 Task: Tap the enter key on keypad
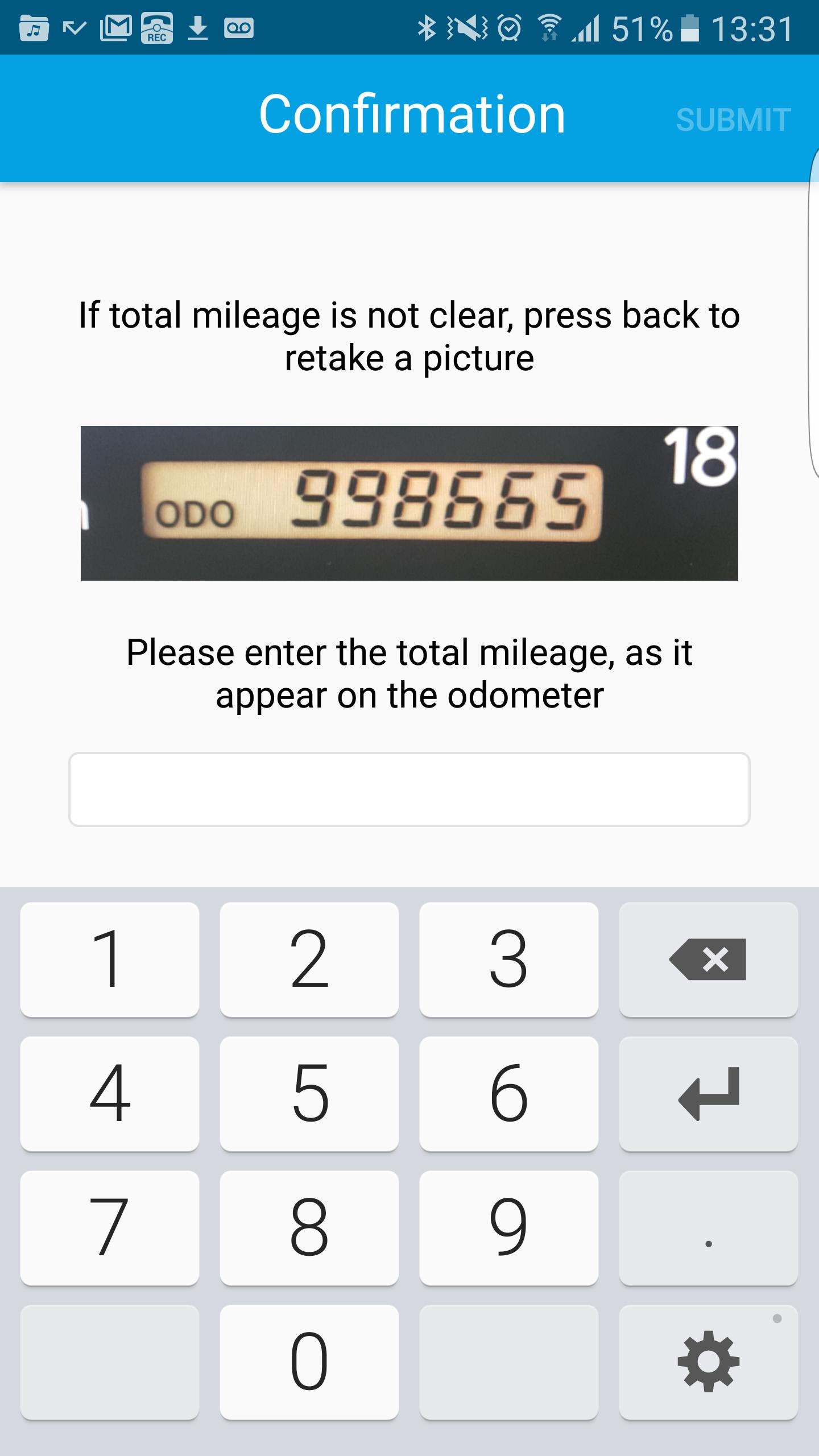point(708,1093)
